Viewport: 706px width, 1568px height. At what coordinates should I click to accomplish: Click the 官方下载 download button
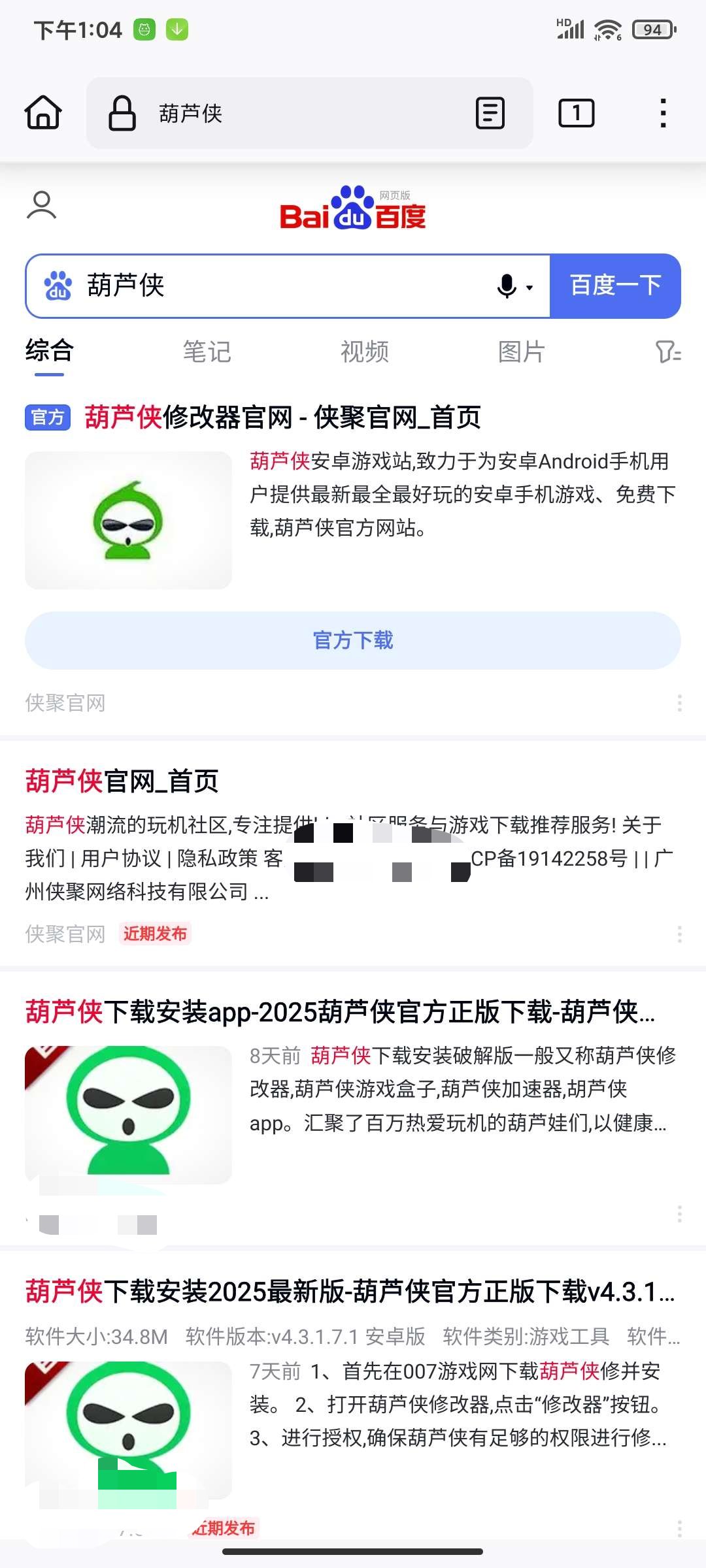(353, 640)
